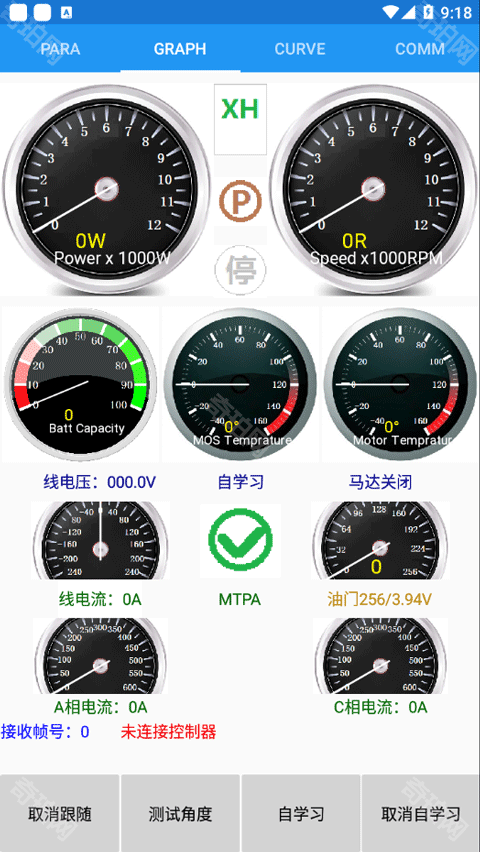Image resolution: width=480 pixels, height=852 pixels.
Task: Go to the COMM tab
Action: 420,49
